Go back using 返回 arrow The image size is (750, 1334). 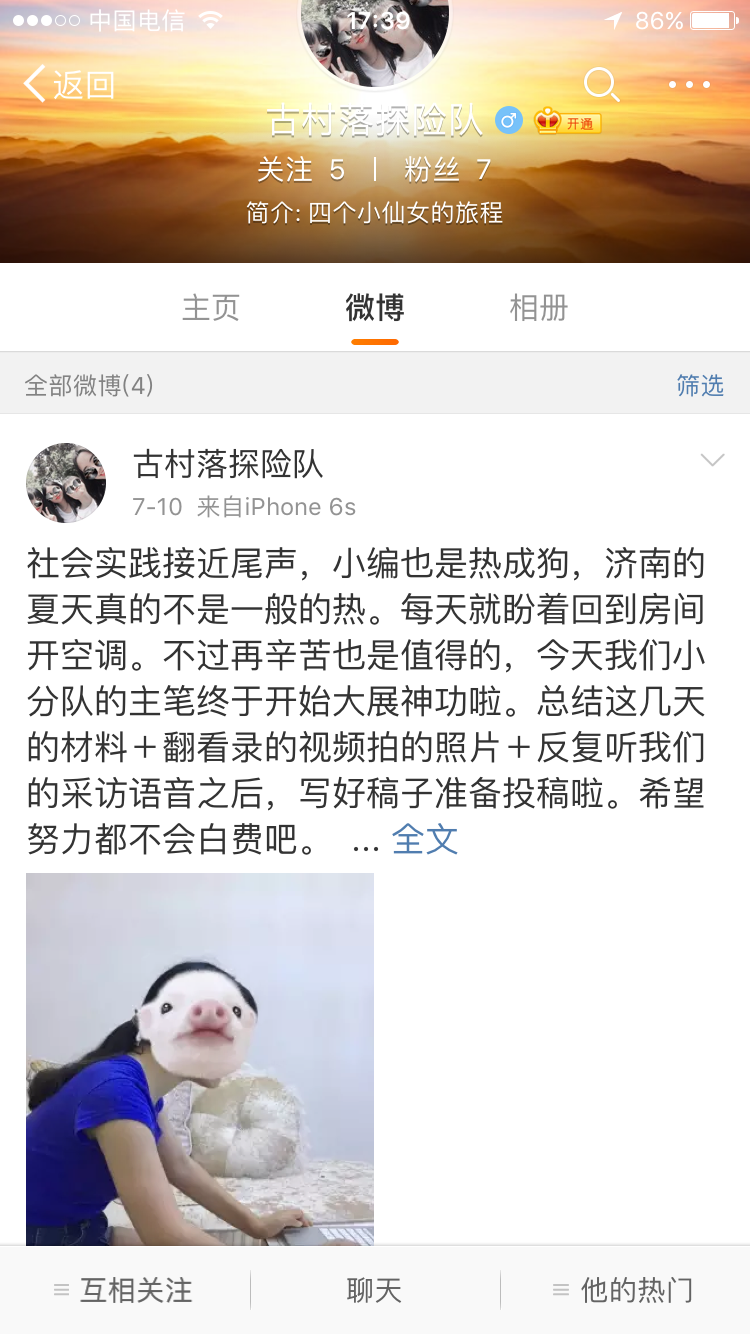coord(68,85)
